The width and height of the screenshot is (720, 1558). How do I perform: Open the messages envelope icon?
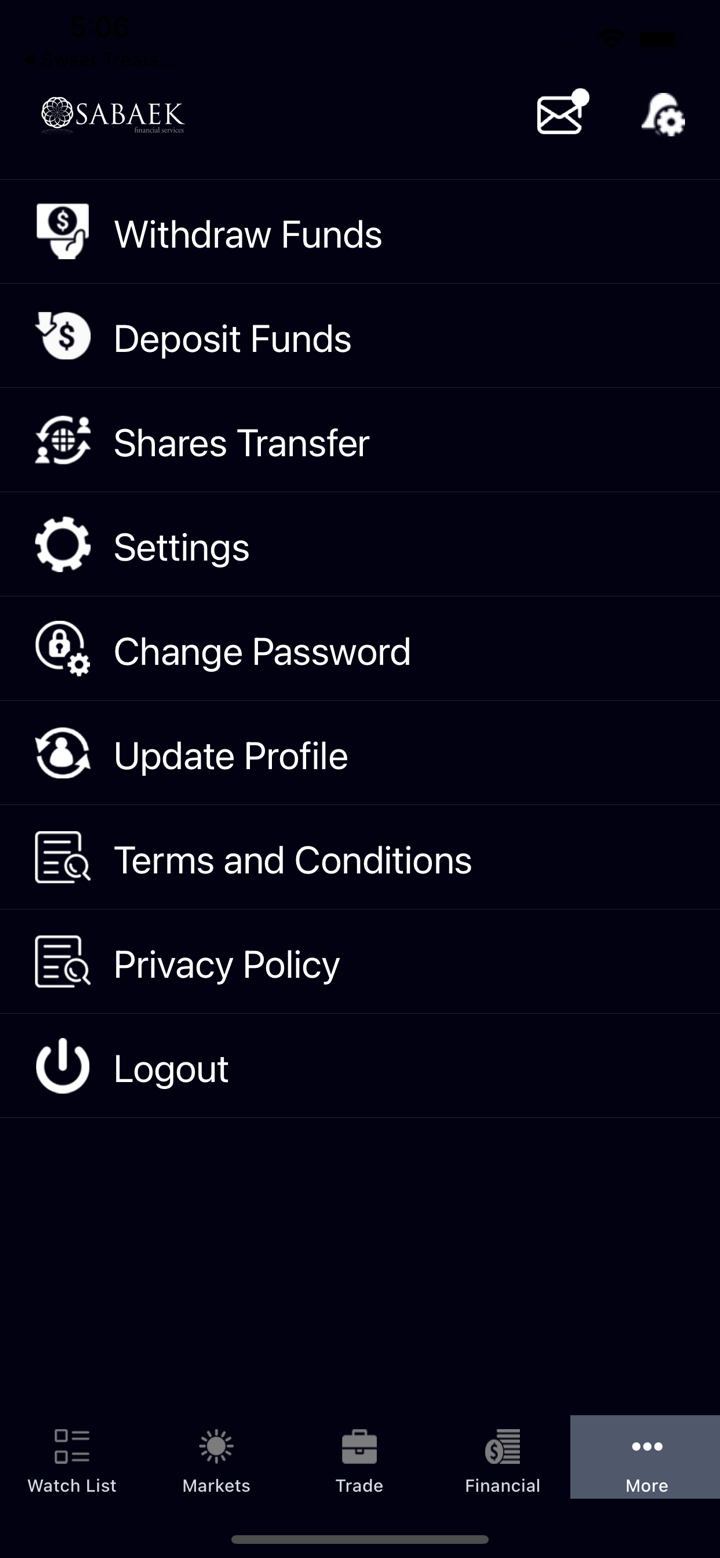click(561, 114)
